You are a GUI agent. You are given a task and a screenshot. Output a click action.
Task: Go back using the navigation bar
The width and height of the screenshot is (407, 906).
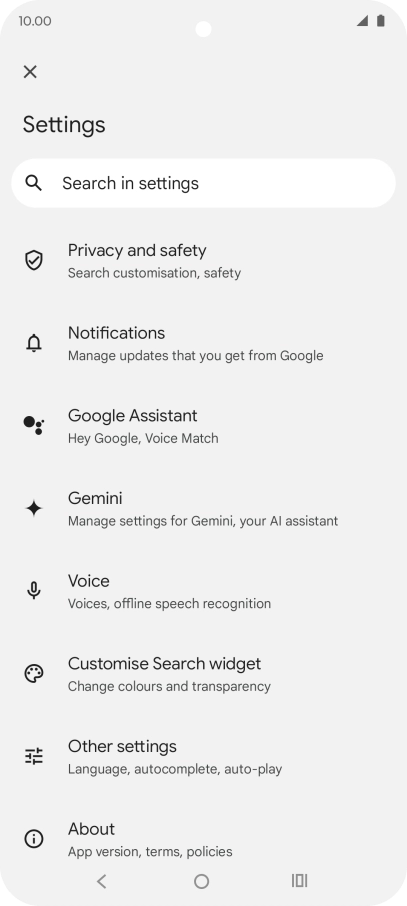coord(102,881)
